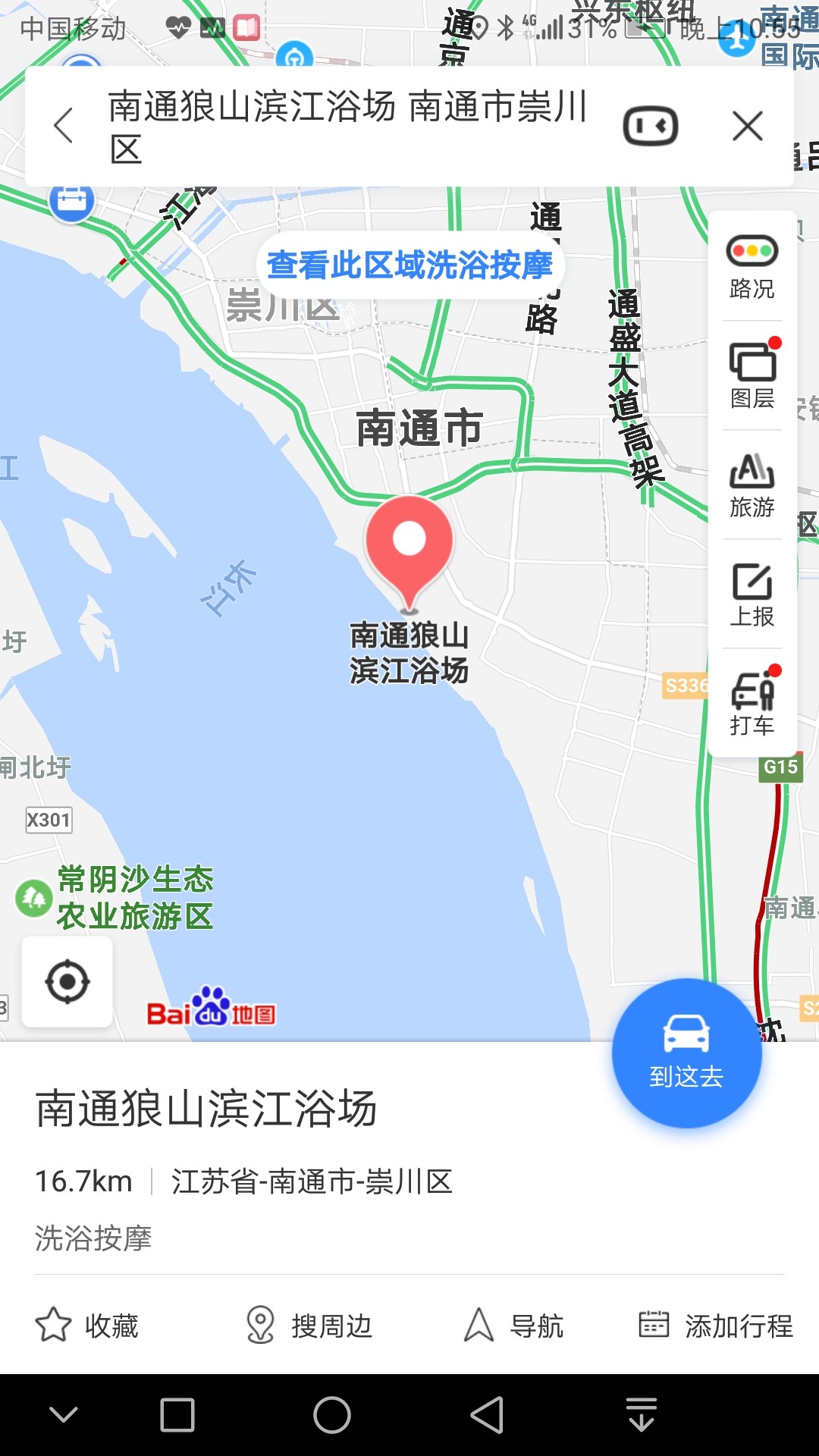Open the 南通狼山滨江浴场 place details card
The width and height of the screenshot is (819, 1456).
click(206, 1109)
